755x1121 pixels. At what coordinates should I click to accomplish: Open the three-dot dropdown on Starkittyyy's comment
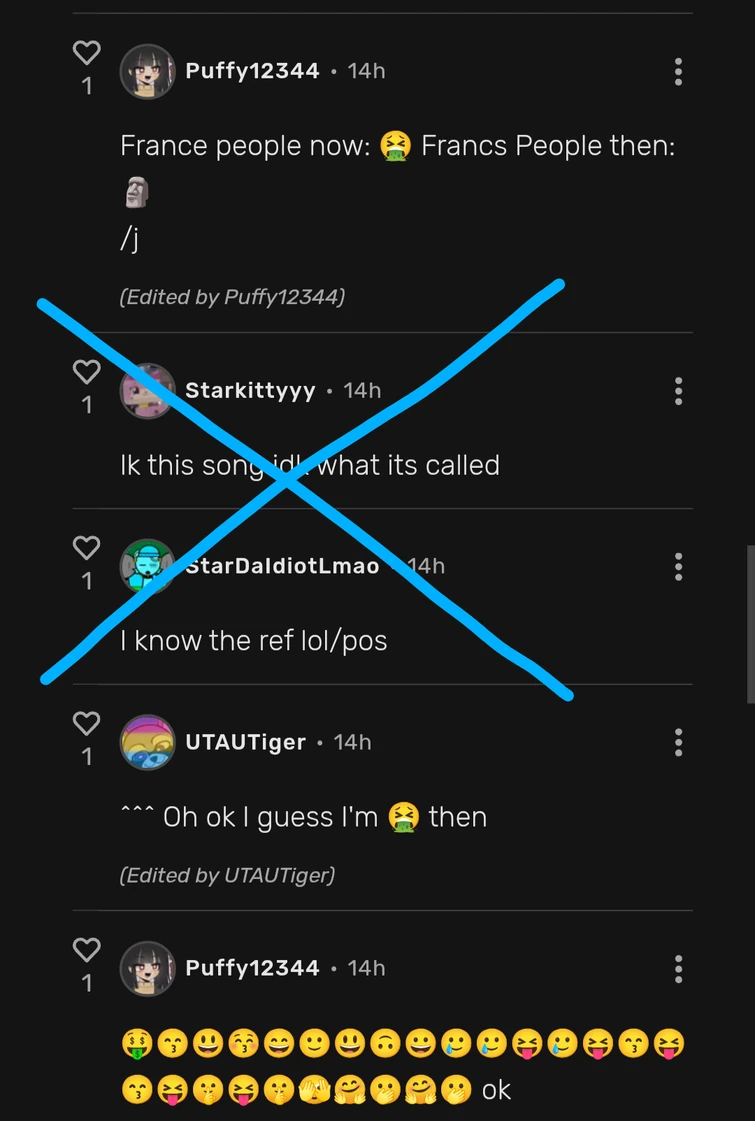tap(678, 392)
